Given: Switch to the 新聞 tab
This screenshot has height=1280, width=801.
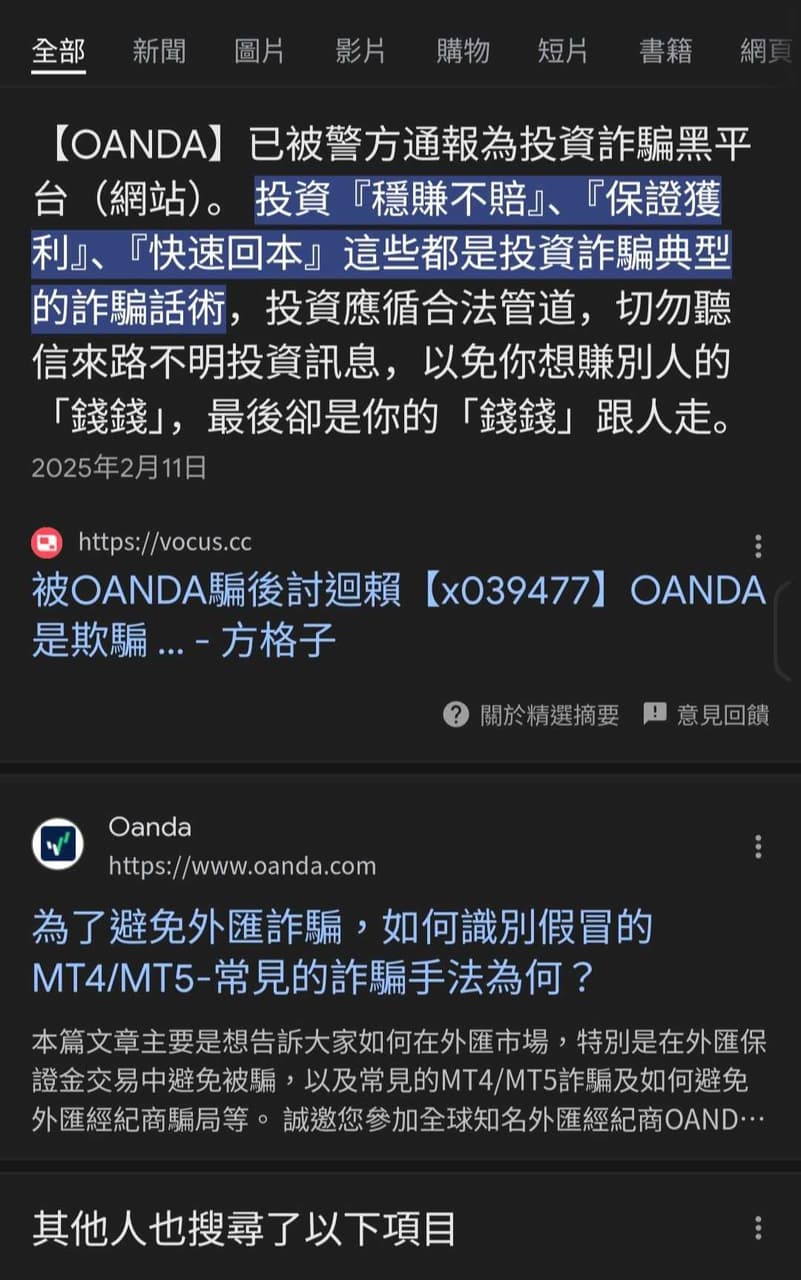Looking at the screenshot, I should click(x=157, y=52).
